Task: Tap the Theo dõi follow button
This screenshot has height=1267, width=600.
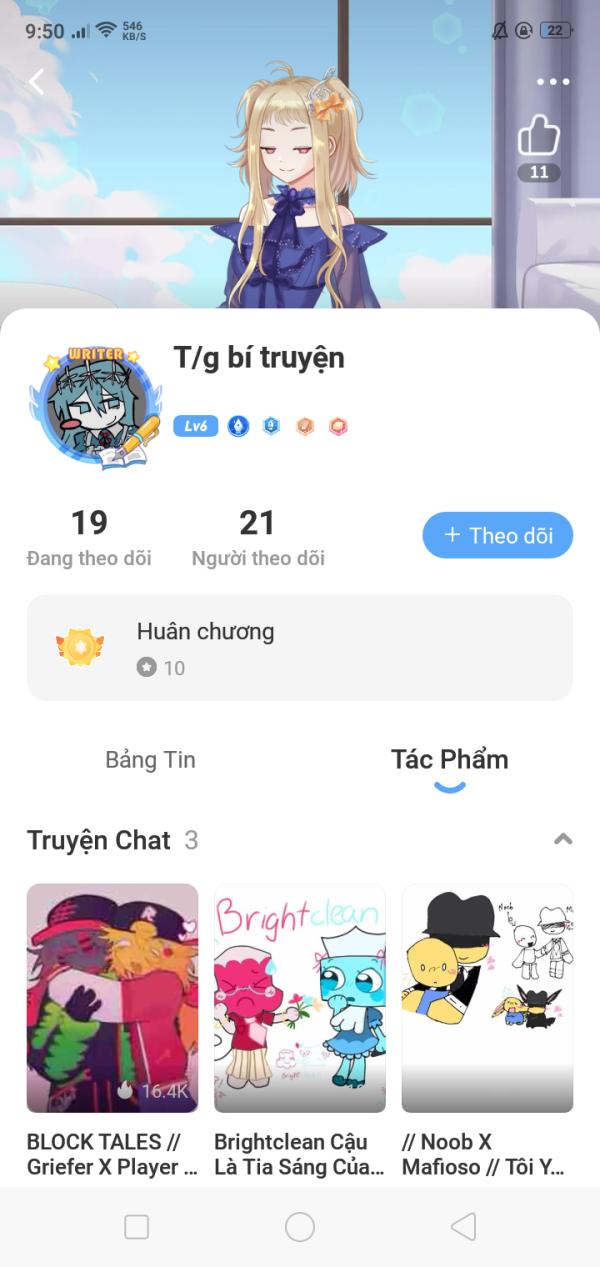Action: coord(498,535)
